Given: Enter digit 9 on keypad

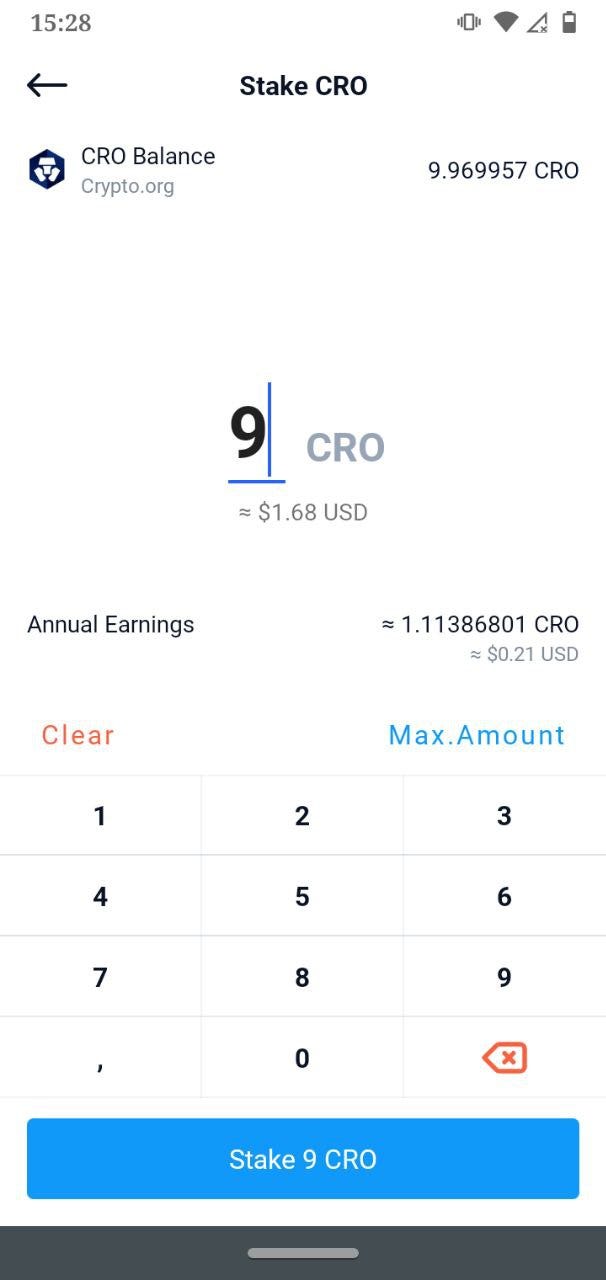Looking at the screenshot, I should pos(504,977).
